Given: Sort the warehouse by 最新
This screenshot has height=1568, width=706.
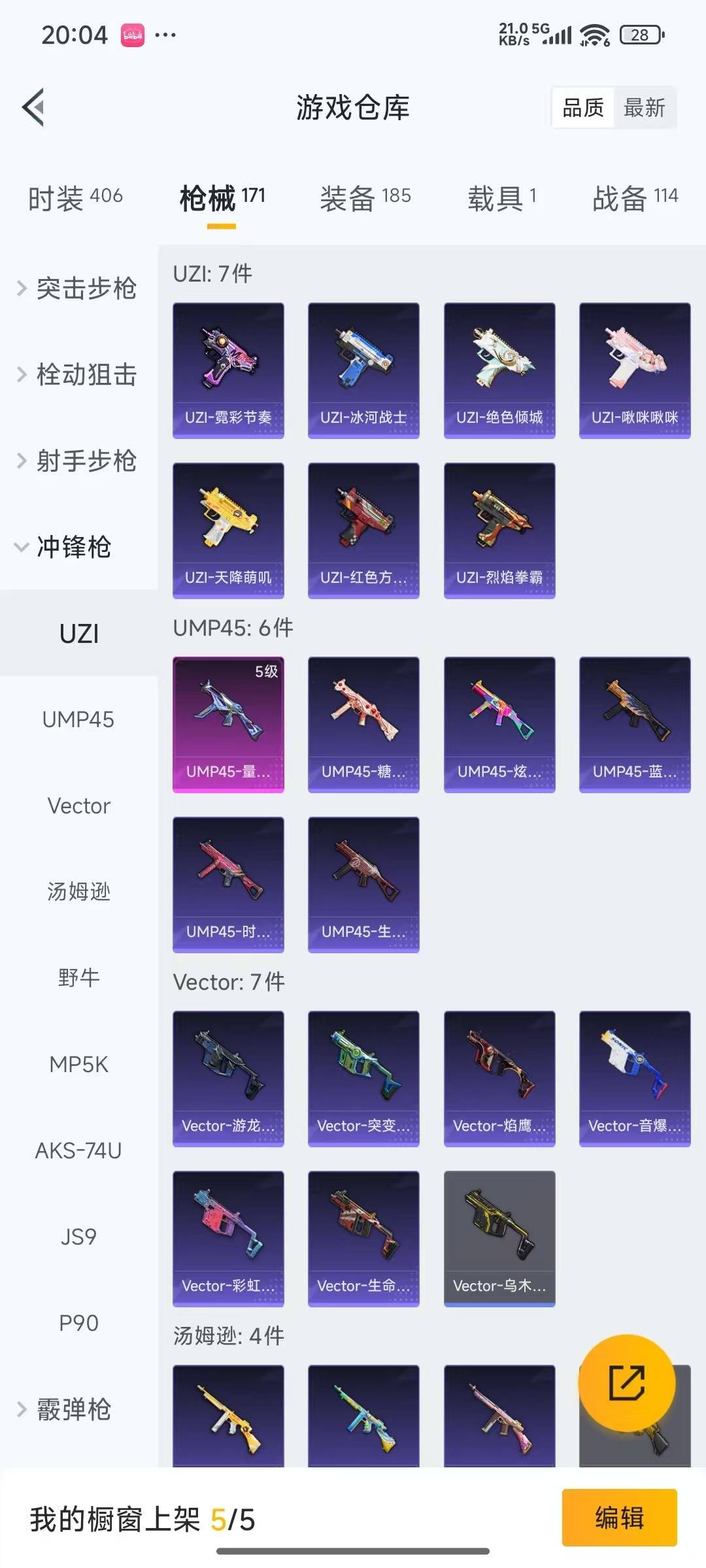Looking at the screenshot, I should (644, 107).
